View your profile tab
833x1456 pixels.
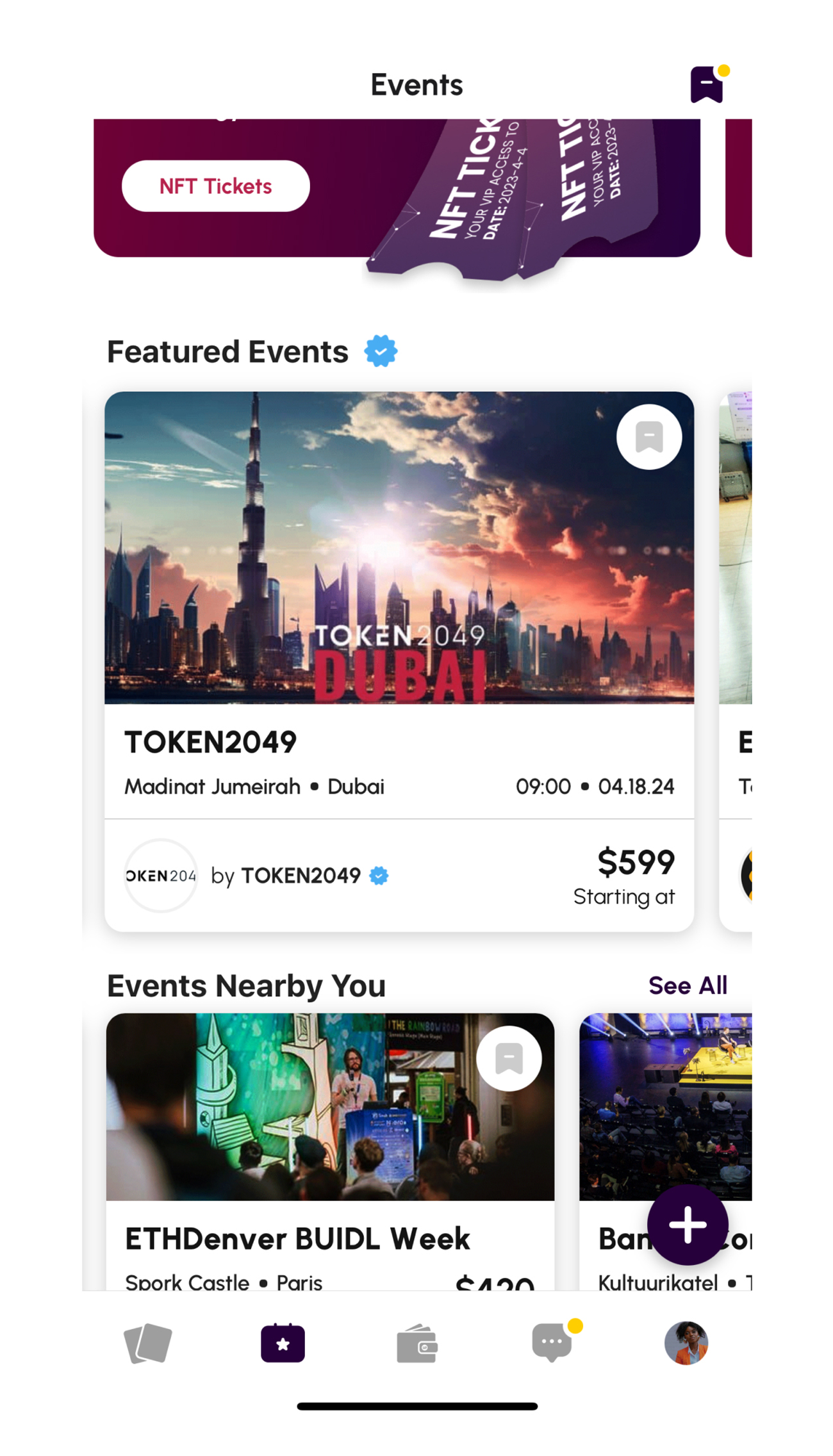(x=686, y=1343)
